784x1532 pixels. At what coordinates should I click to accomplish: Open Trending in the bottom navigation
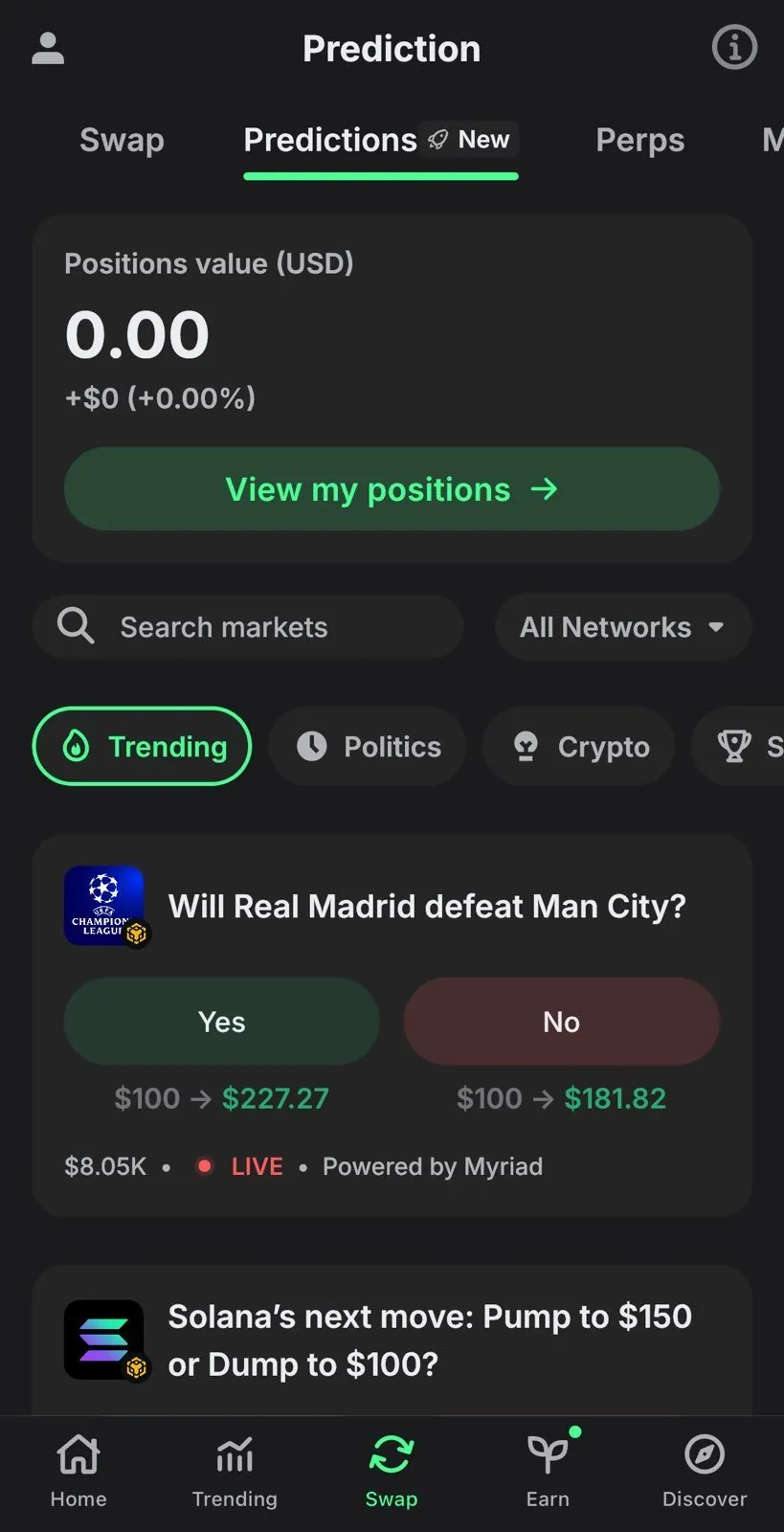point(235,1472)
